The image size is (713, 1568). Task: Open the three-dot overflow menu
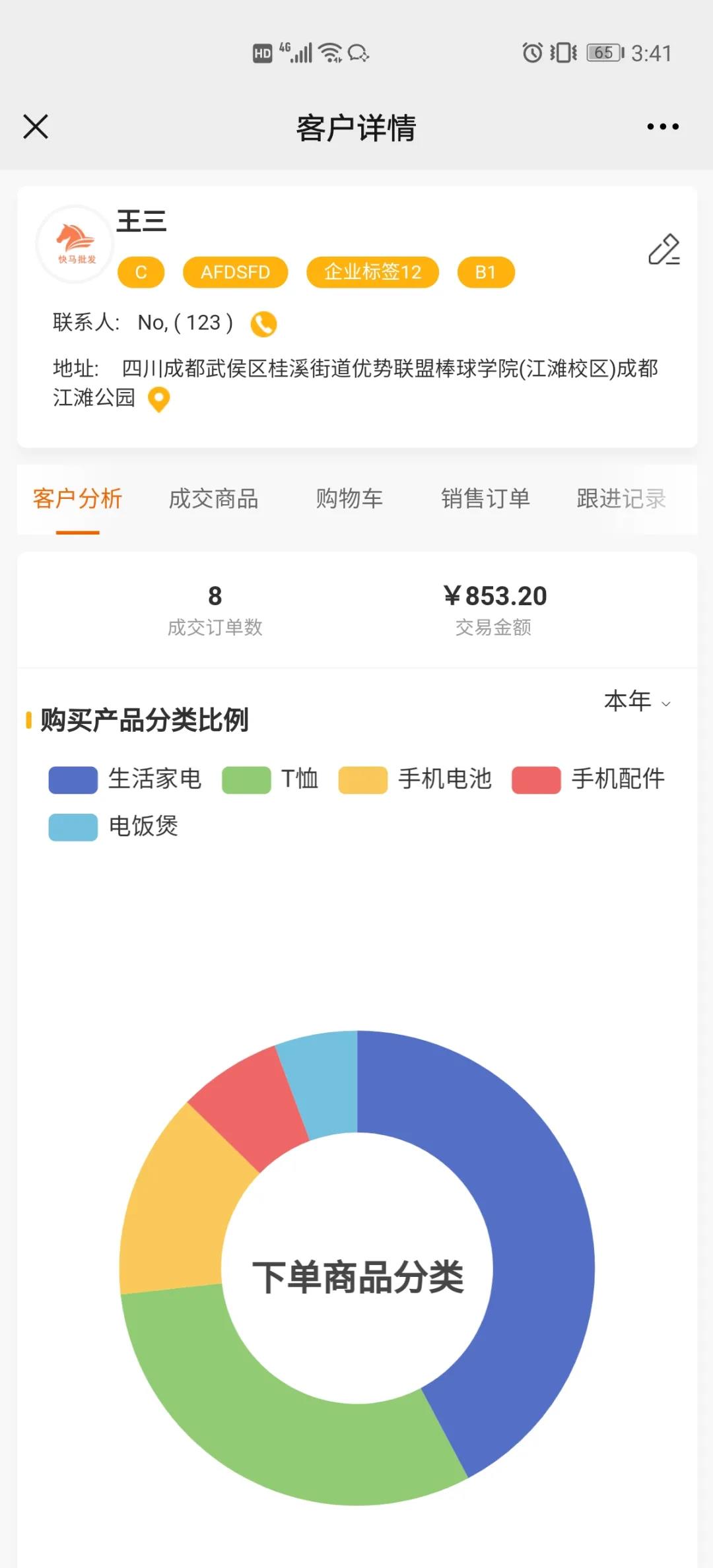click(662, 127)
